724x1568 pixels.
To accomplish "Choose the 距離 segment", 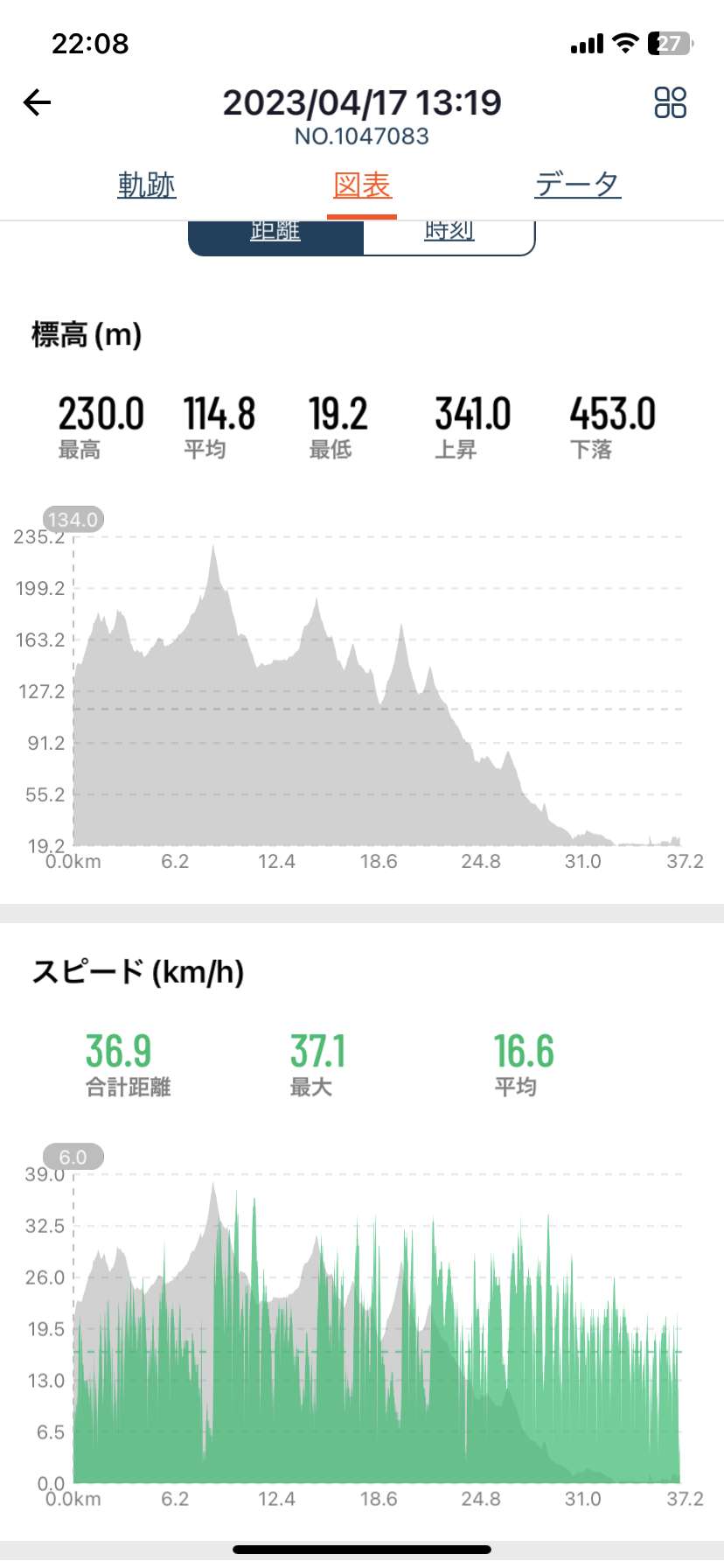I will [x=275, y=235].
